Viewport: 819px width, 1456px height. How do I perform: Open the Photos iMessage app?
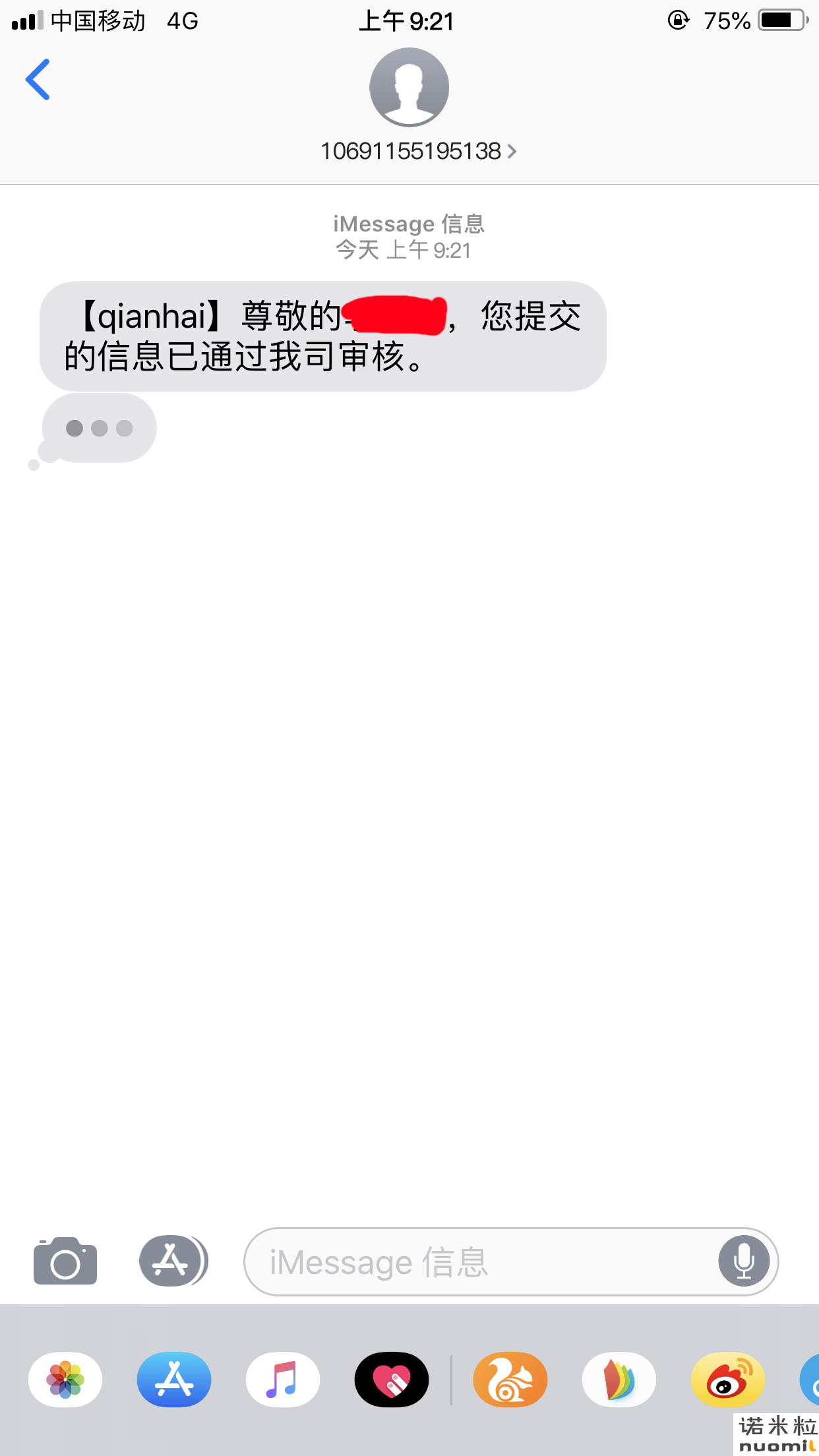pos(65,1380)
